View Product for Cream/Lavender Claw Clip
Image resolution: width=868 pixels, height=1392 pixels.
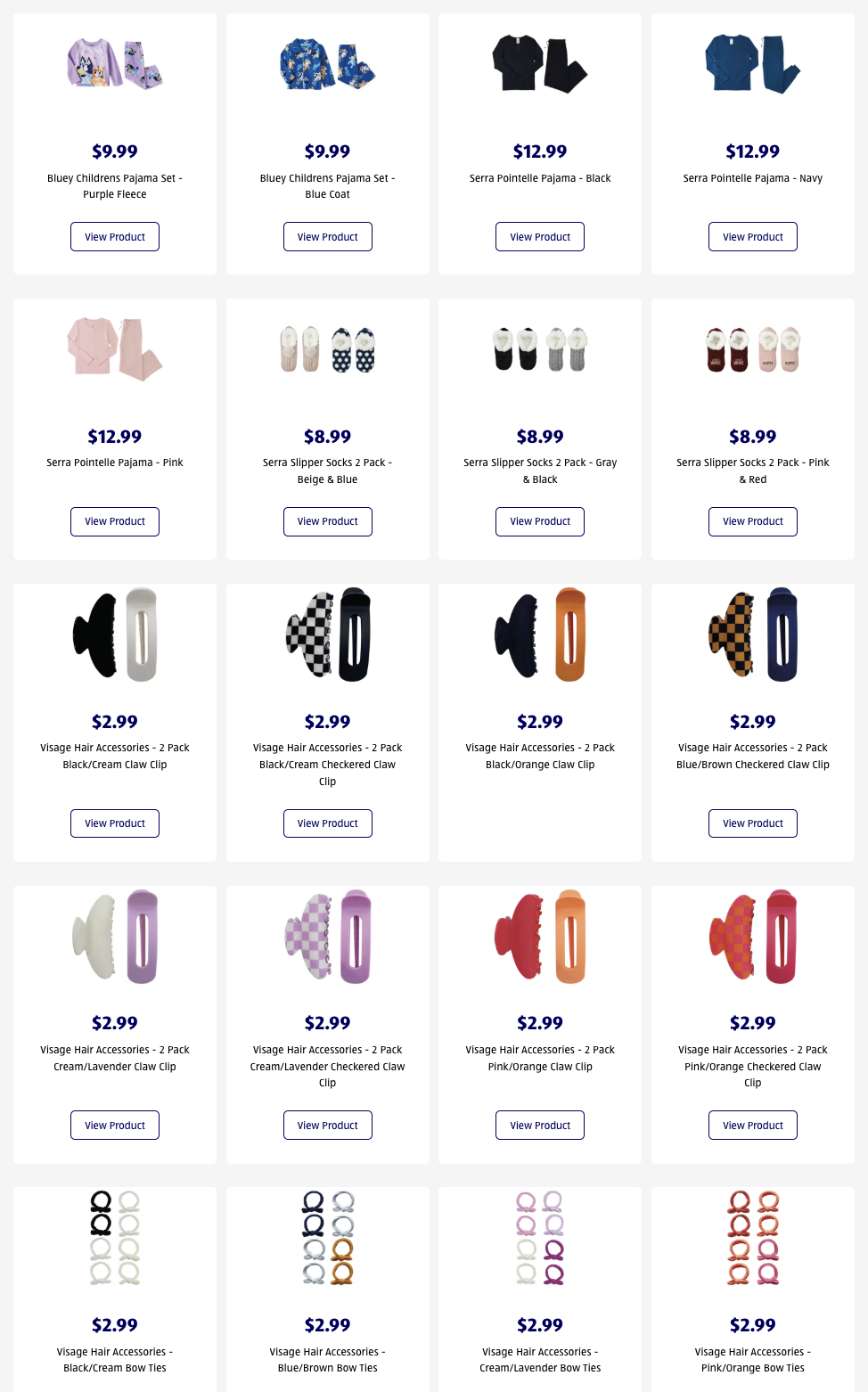tap(115, 1126)
